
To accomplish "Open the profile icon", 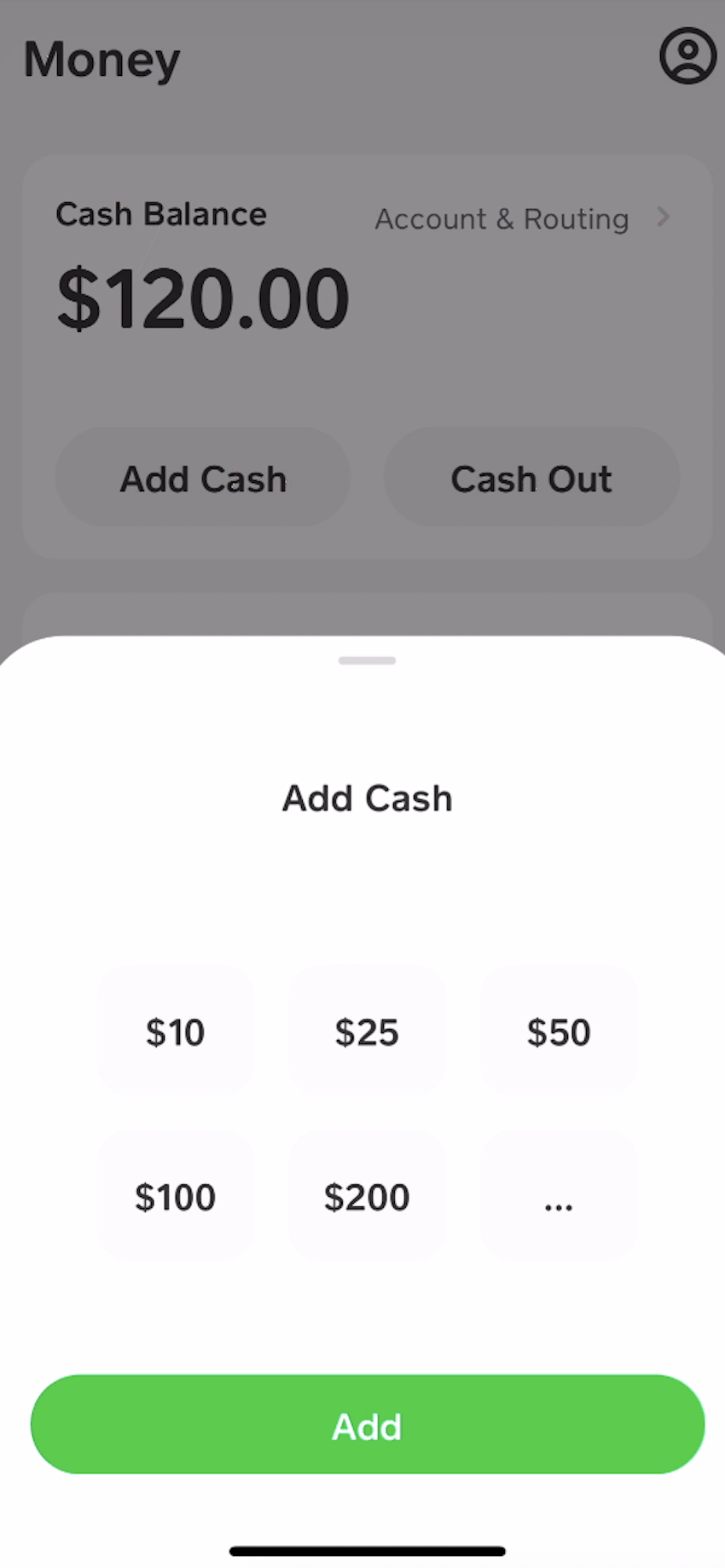I will point(687,56).
